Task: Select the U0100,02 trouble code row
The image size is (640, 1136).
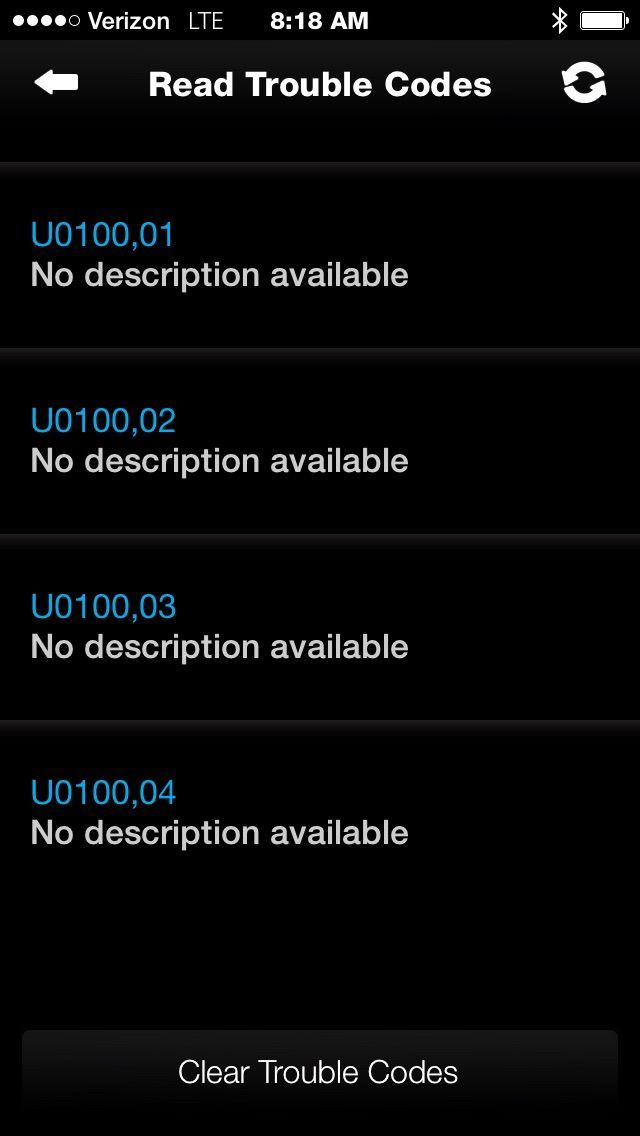Action: 320,441
